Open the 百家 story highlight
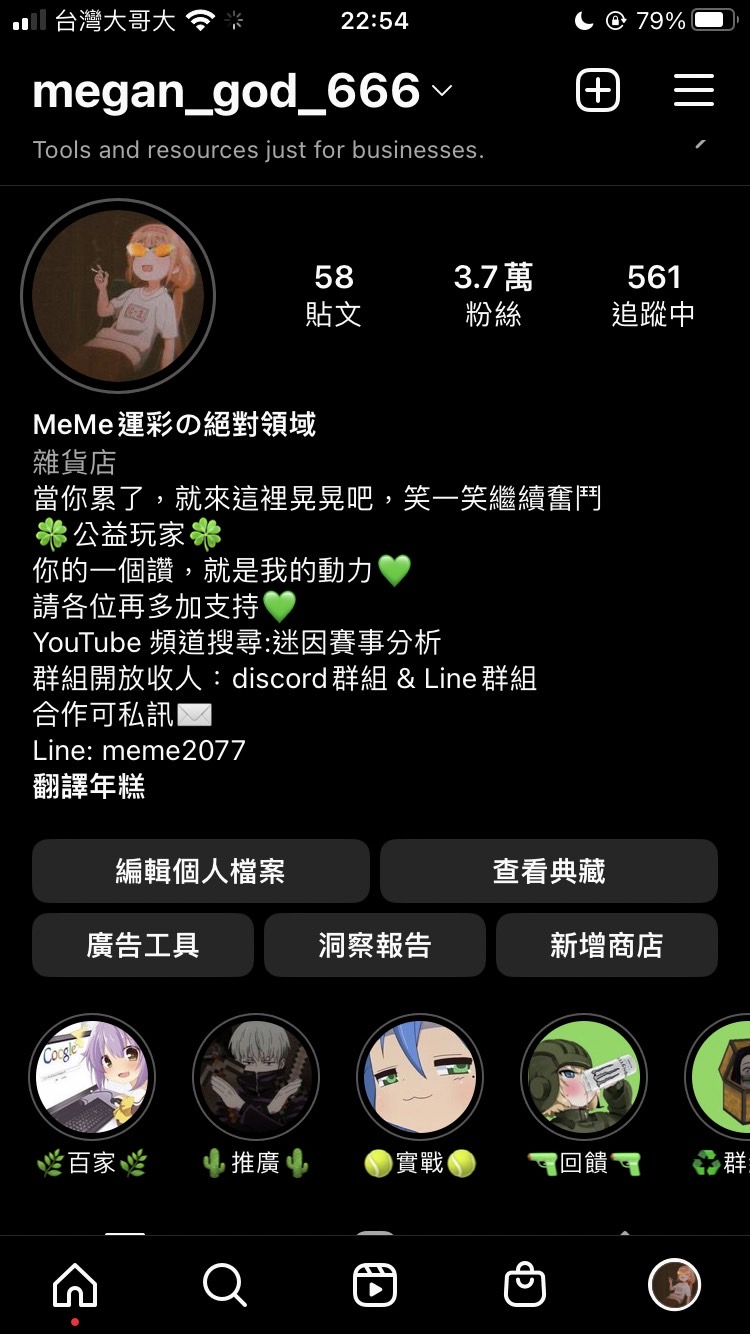The height and width of the screenshot is (1334, 750). tap(92, 1078)
